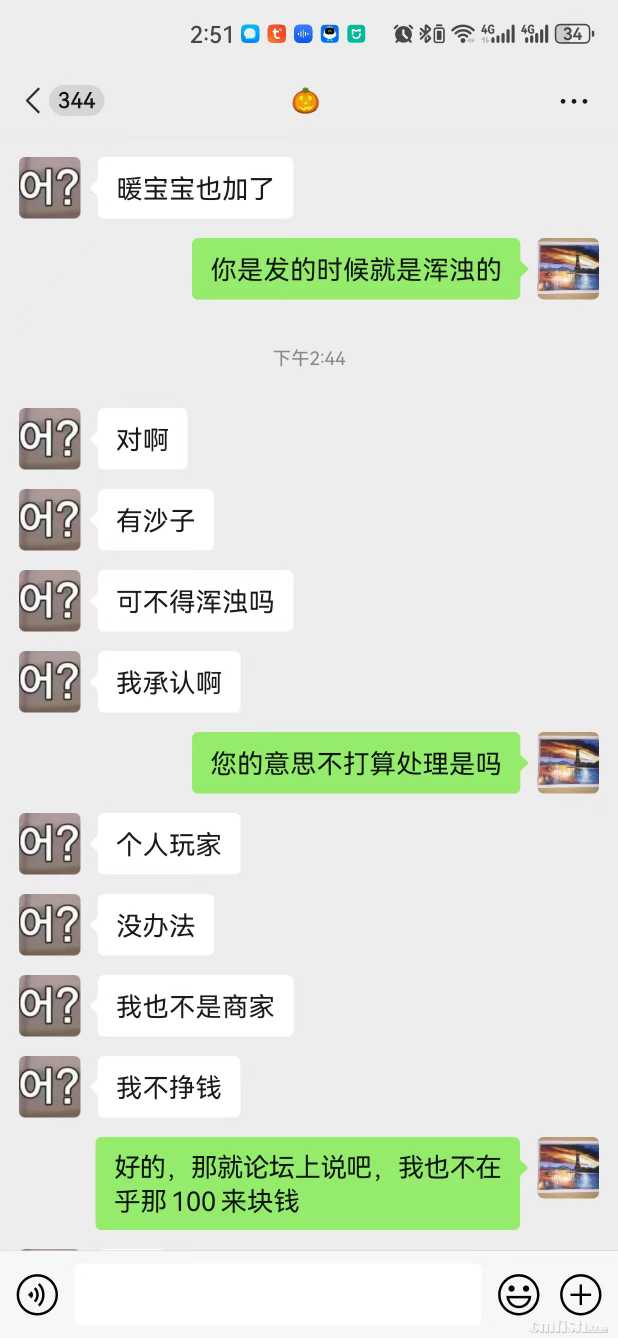Open the emoji picker
Image resolution: width=618 pixels, height=1338 pixels.
coord(518,1295)
